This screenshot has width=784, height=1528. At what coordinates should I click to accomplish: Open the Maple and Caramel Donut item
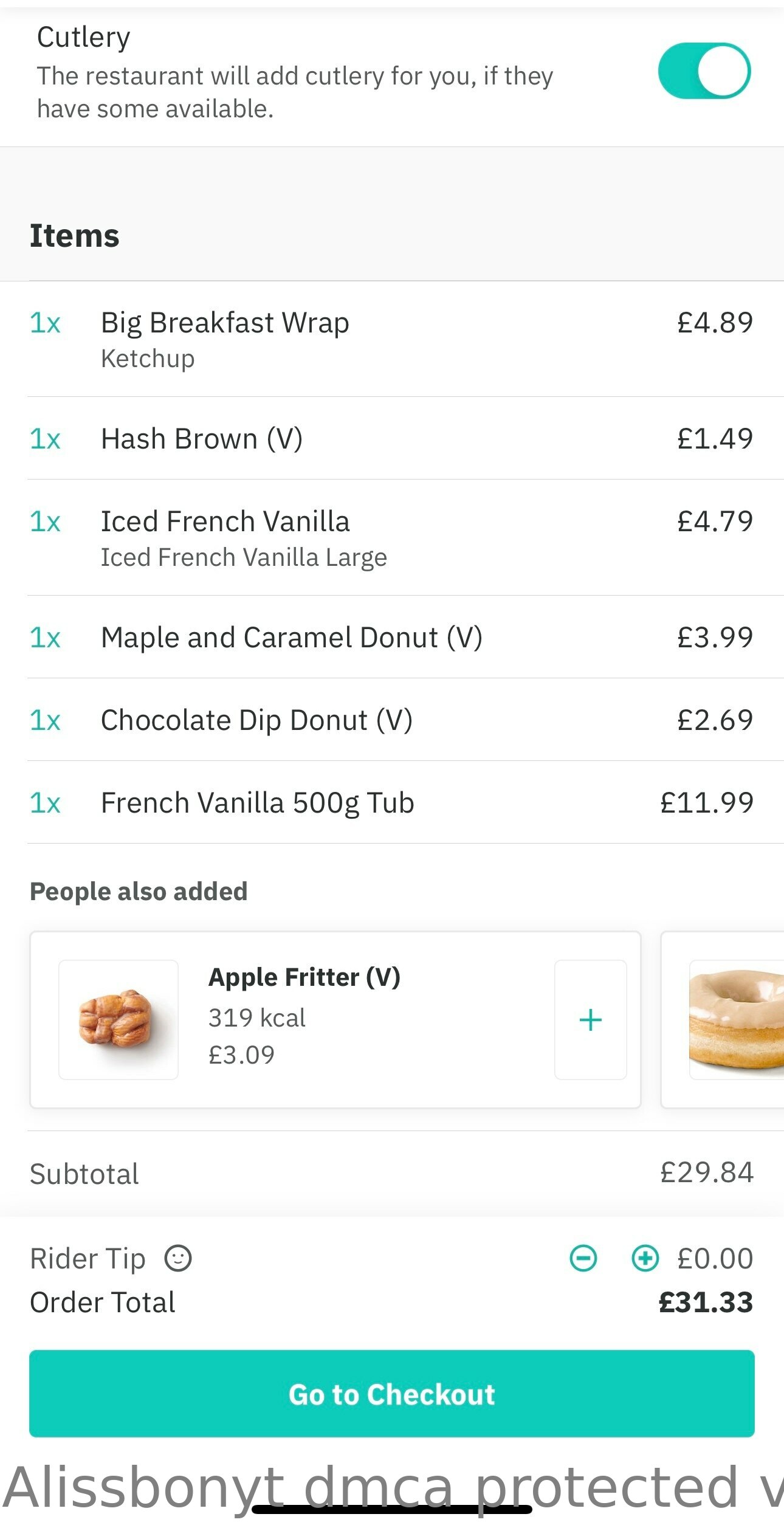(x=392, y=638)
